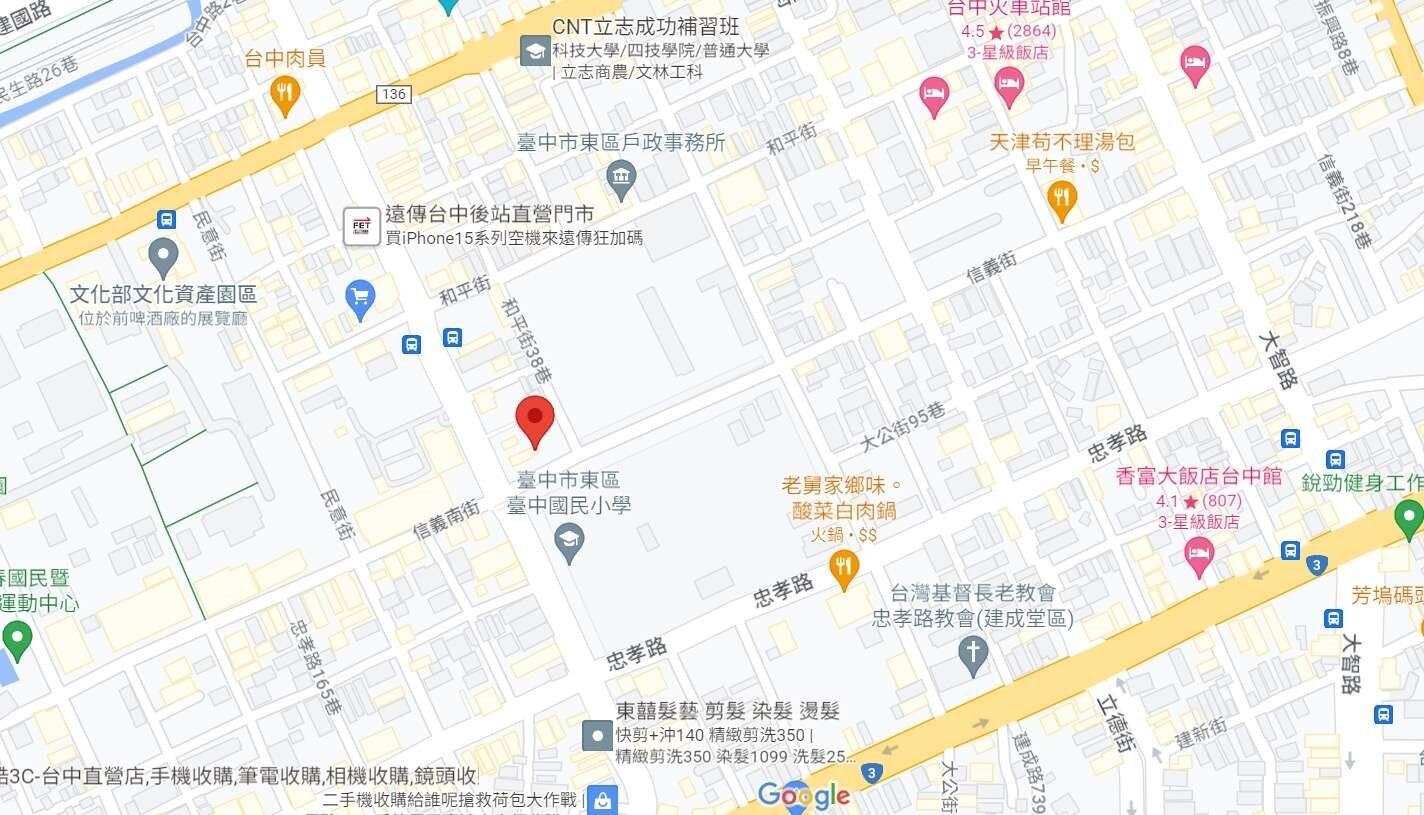Tap the shopping cart store marker
Viewport: 1424px width, 815px height.
click(360, 297)
